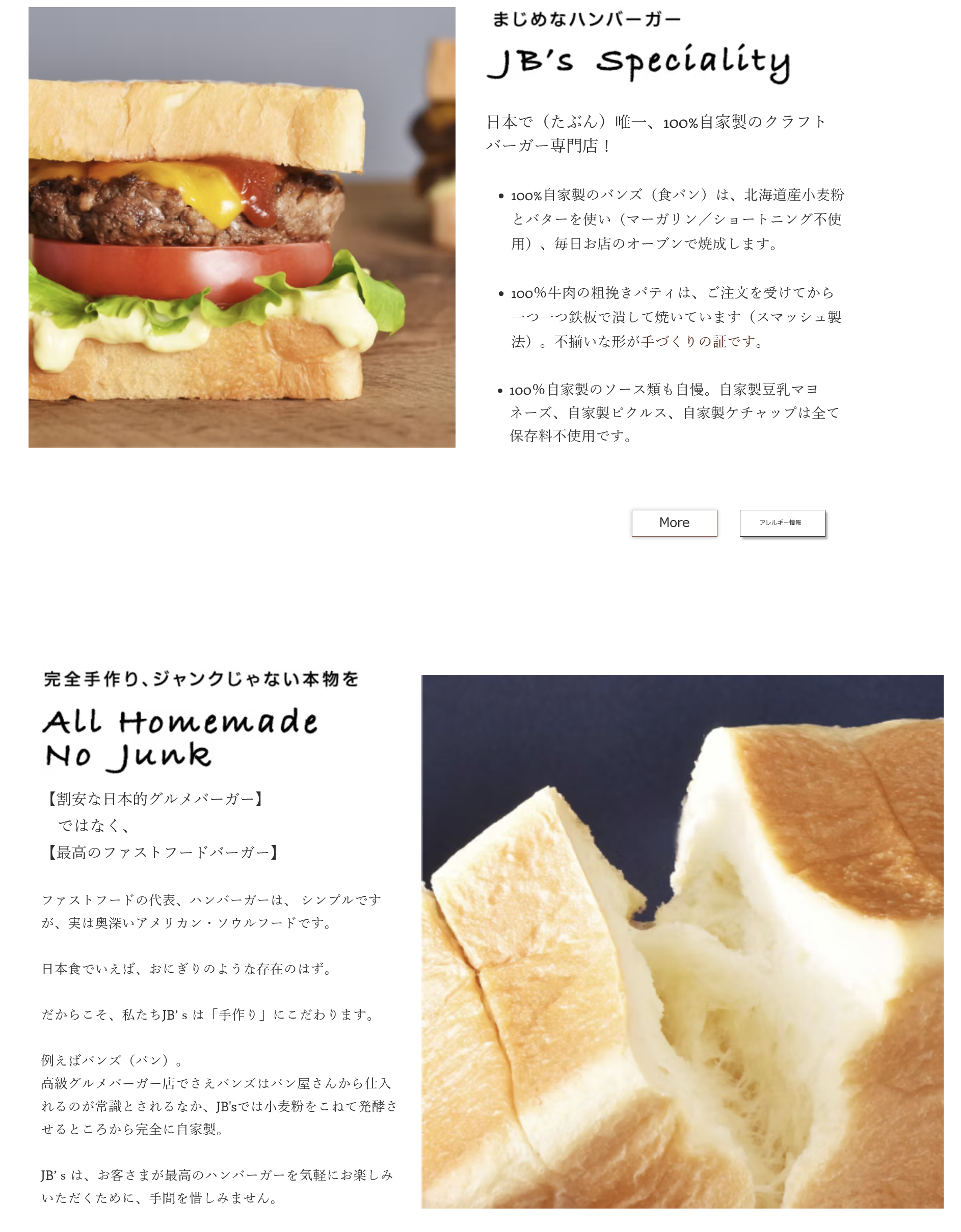Open the More button under JB's Speciality
Screen dimensions: 961x1232
[x=674, y=523]
